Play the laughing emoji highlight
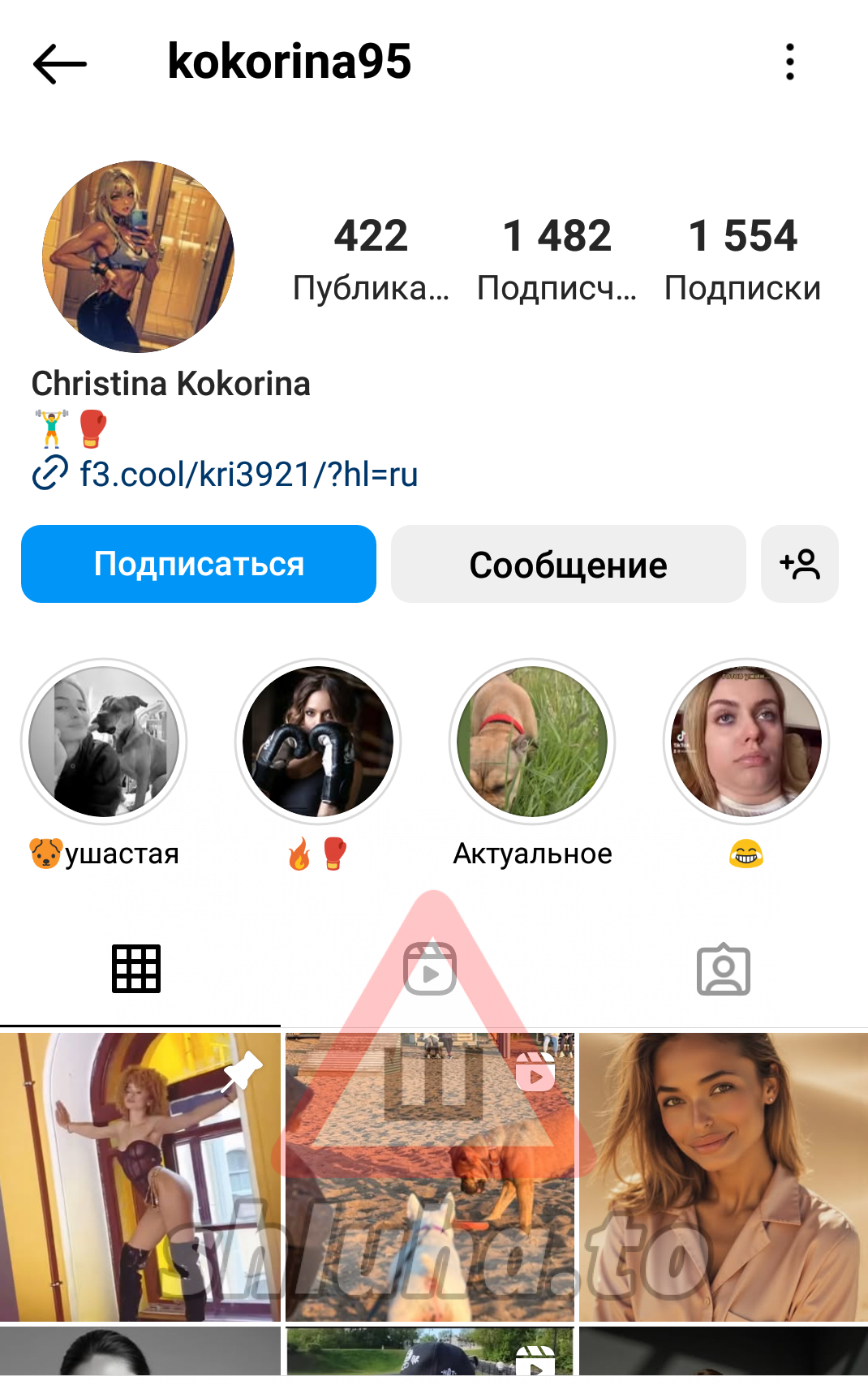The height and width of the screenshot is (1385, 868). (746, 742)
